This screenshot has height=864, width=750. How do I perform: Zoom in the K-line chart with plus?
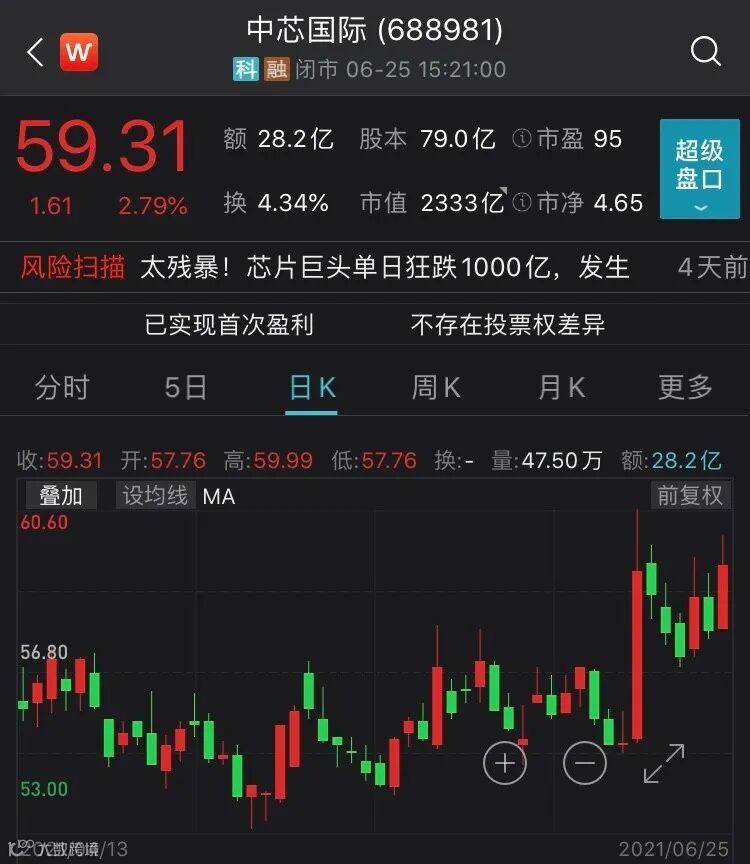[x=505, y=763]
